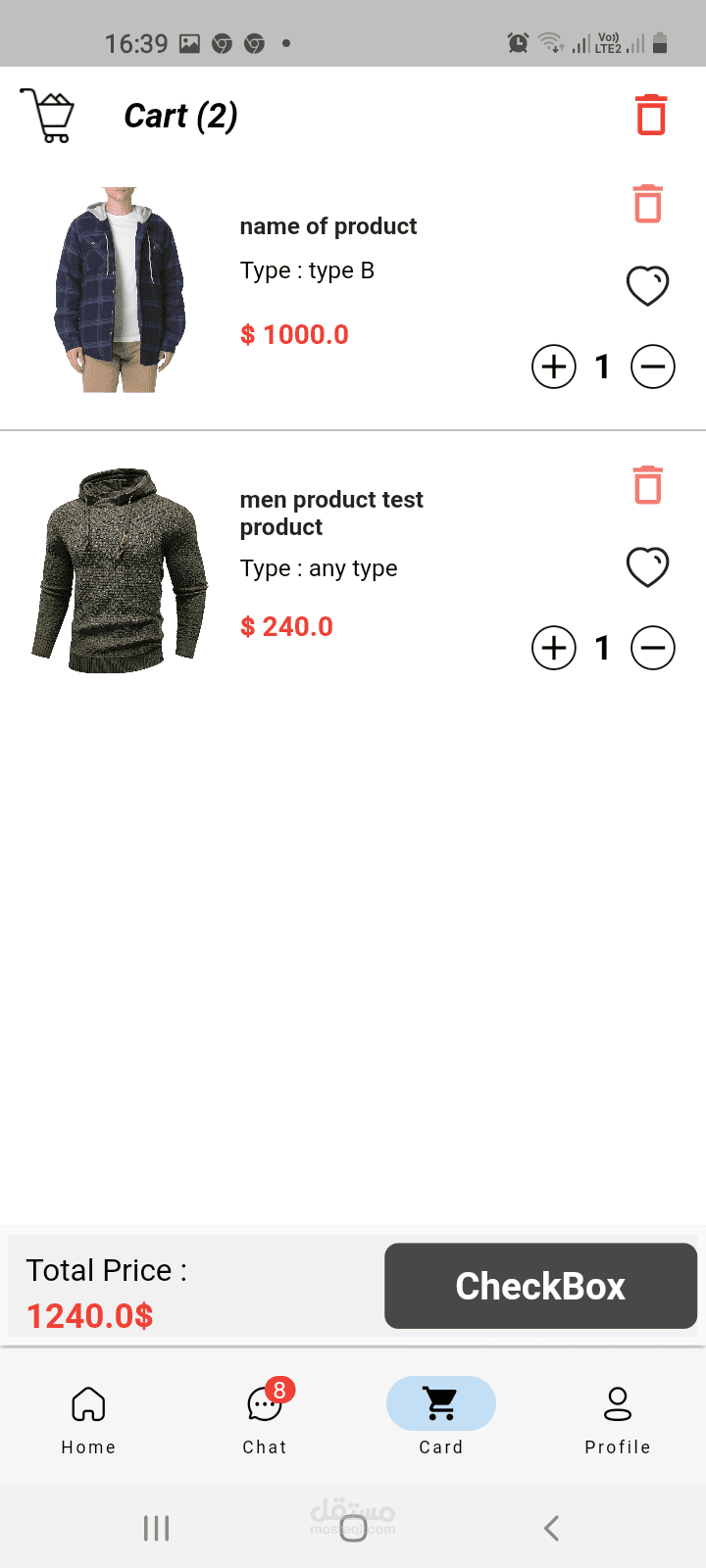
Task: Open the plaid jacket product image
Action: [120, 290]
